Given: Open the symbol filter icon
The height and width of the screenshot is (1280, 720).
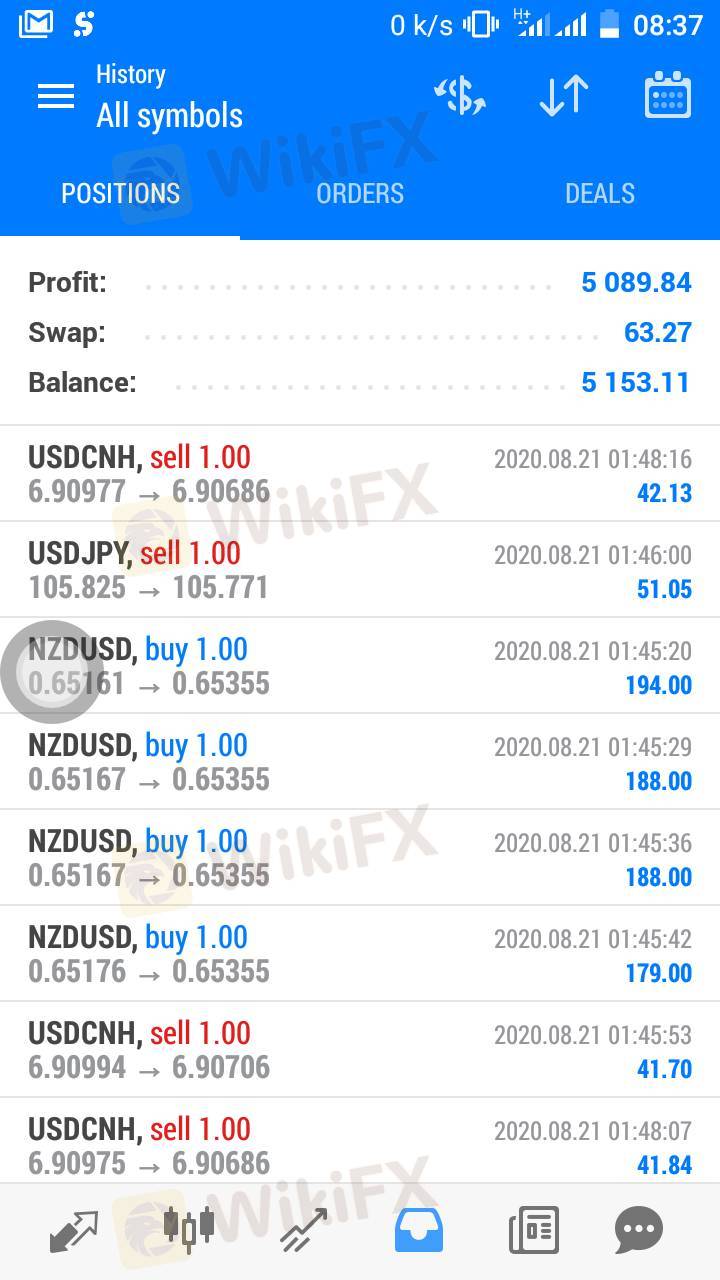Looking at the screenshot, I should click(460, 96).
